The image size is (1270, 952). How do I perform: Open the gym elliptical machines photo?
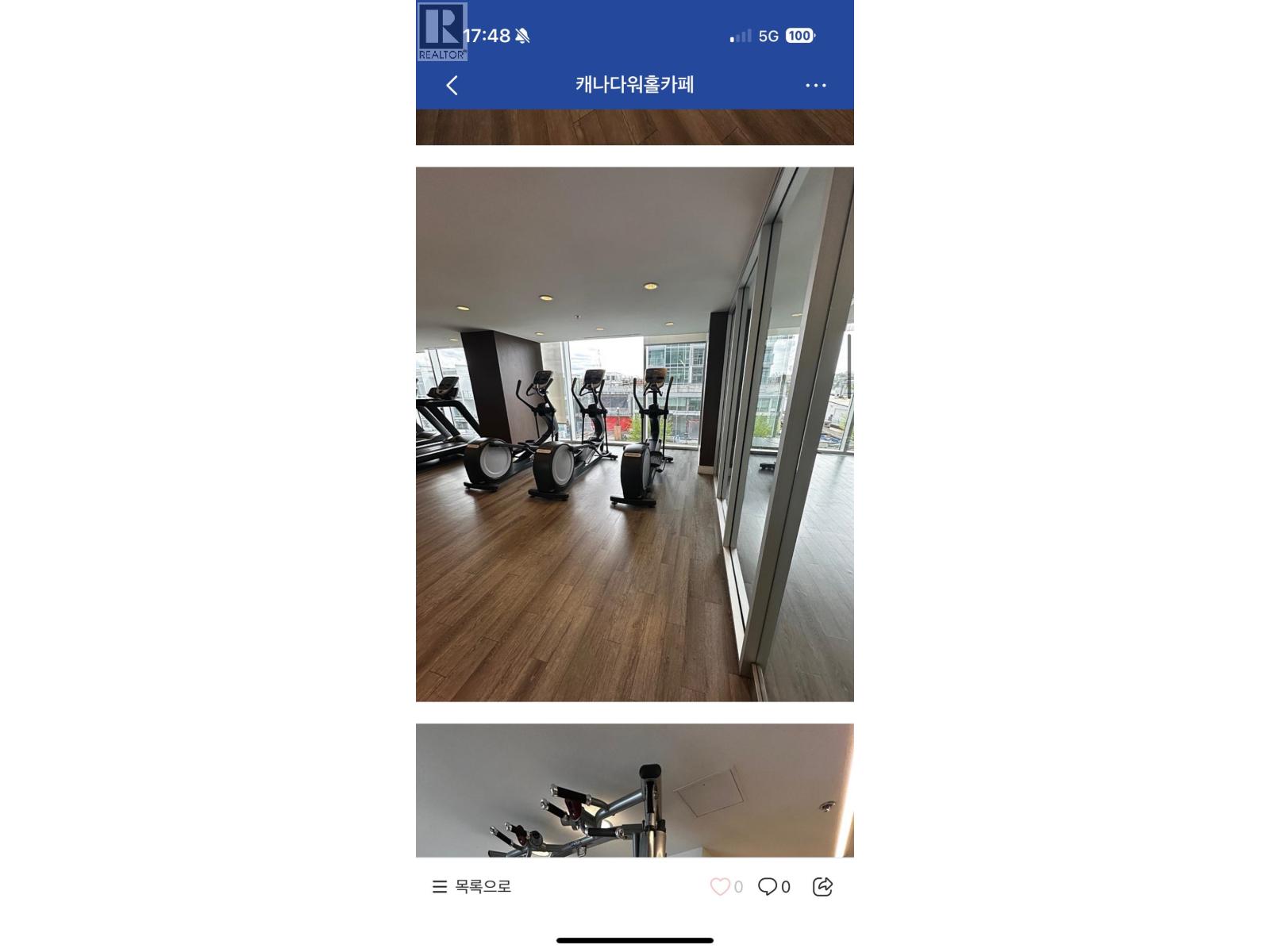[635, 434]
